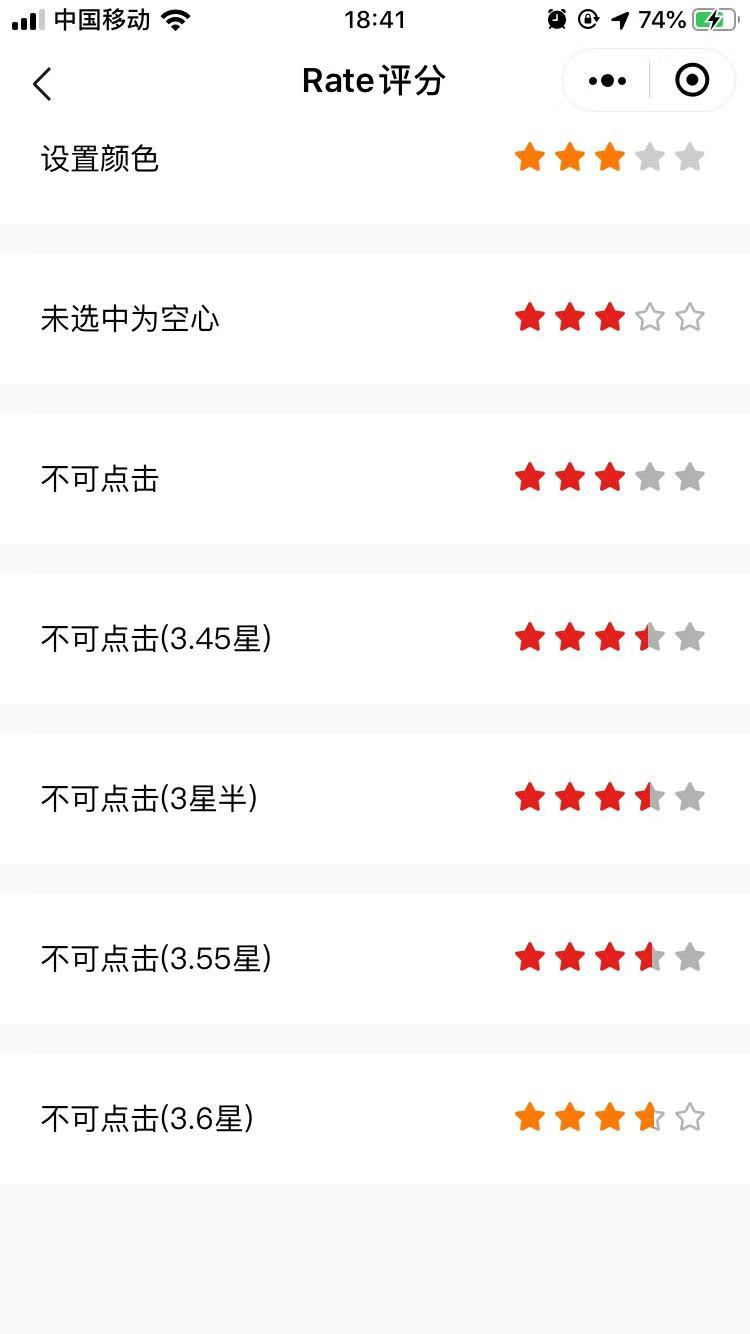
Task: Choose the second star in 未选中为空心 row
Action: (570, 318)
